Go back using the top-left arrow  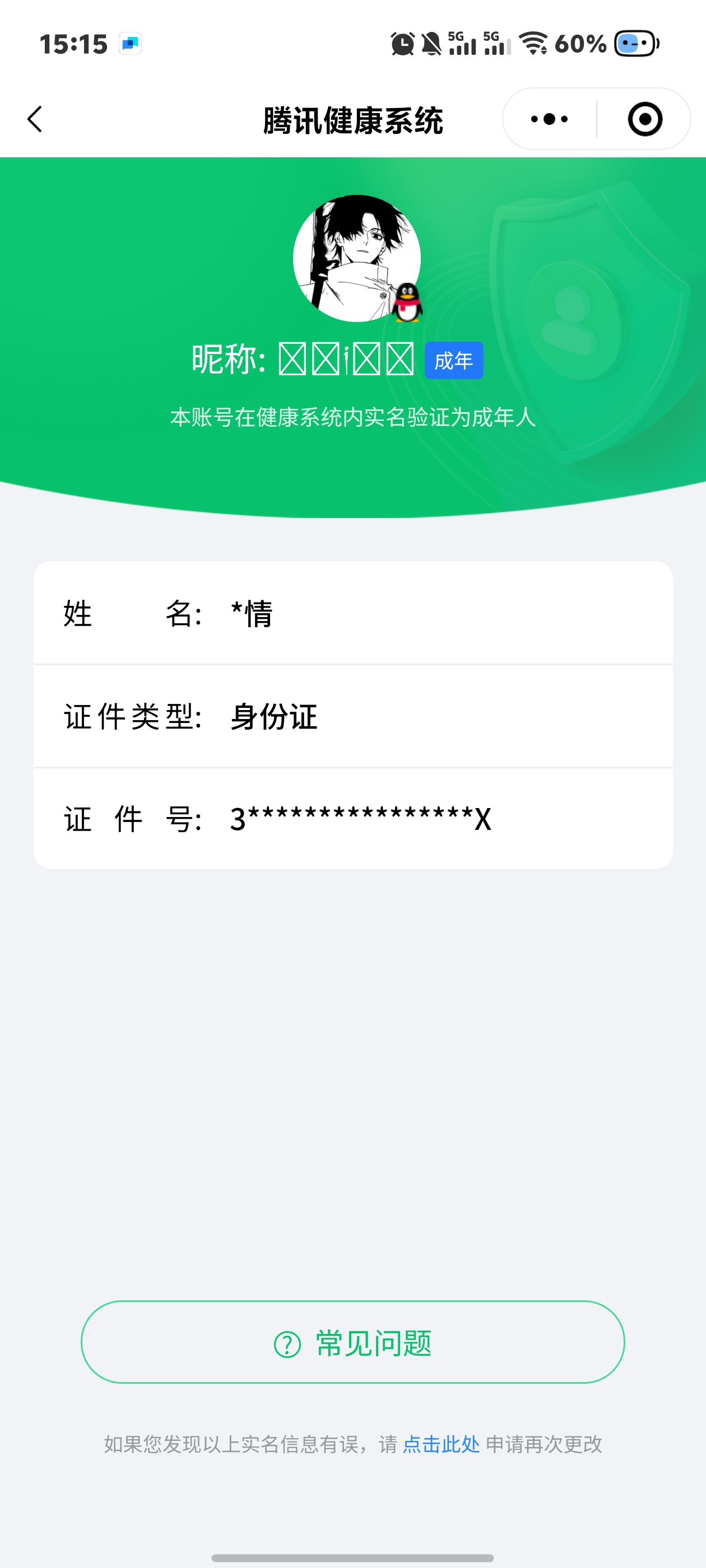point(35,119)
